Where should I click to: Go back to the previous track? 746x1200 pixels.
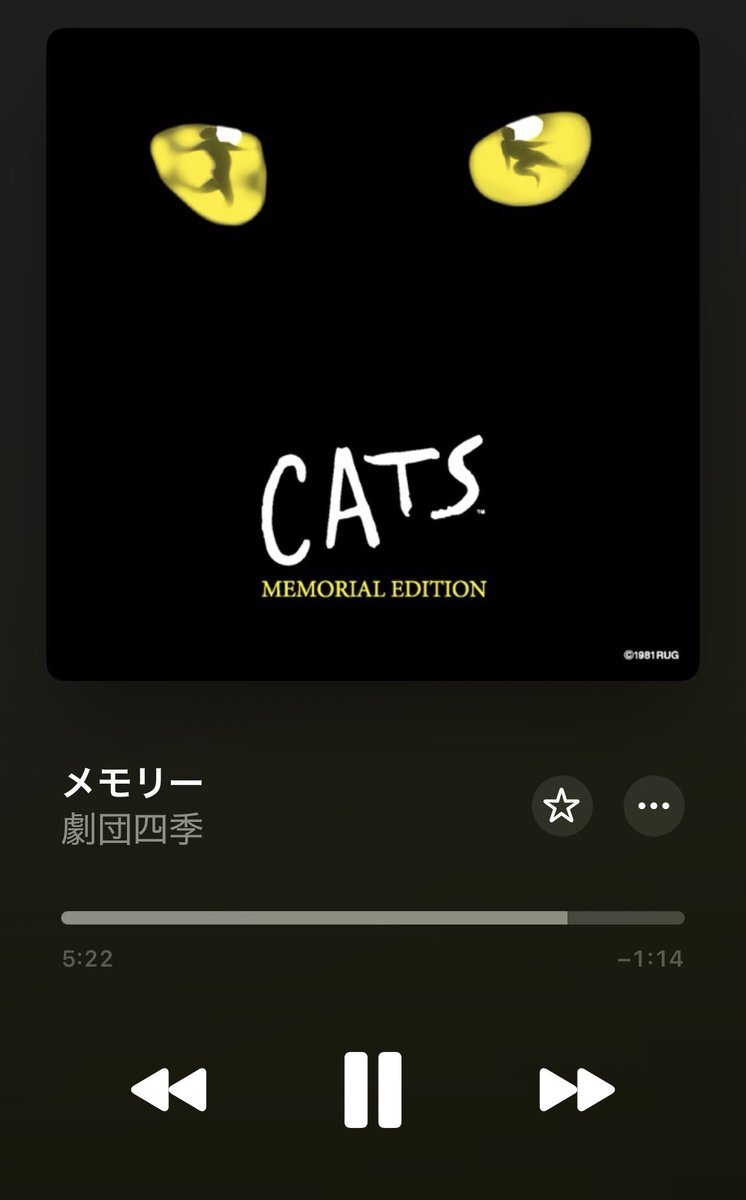click(169, 1089)
